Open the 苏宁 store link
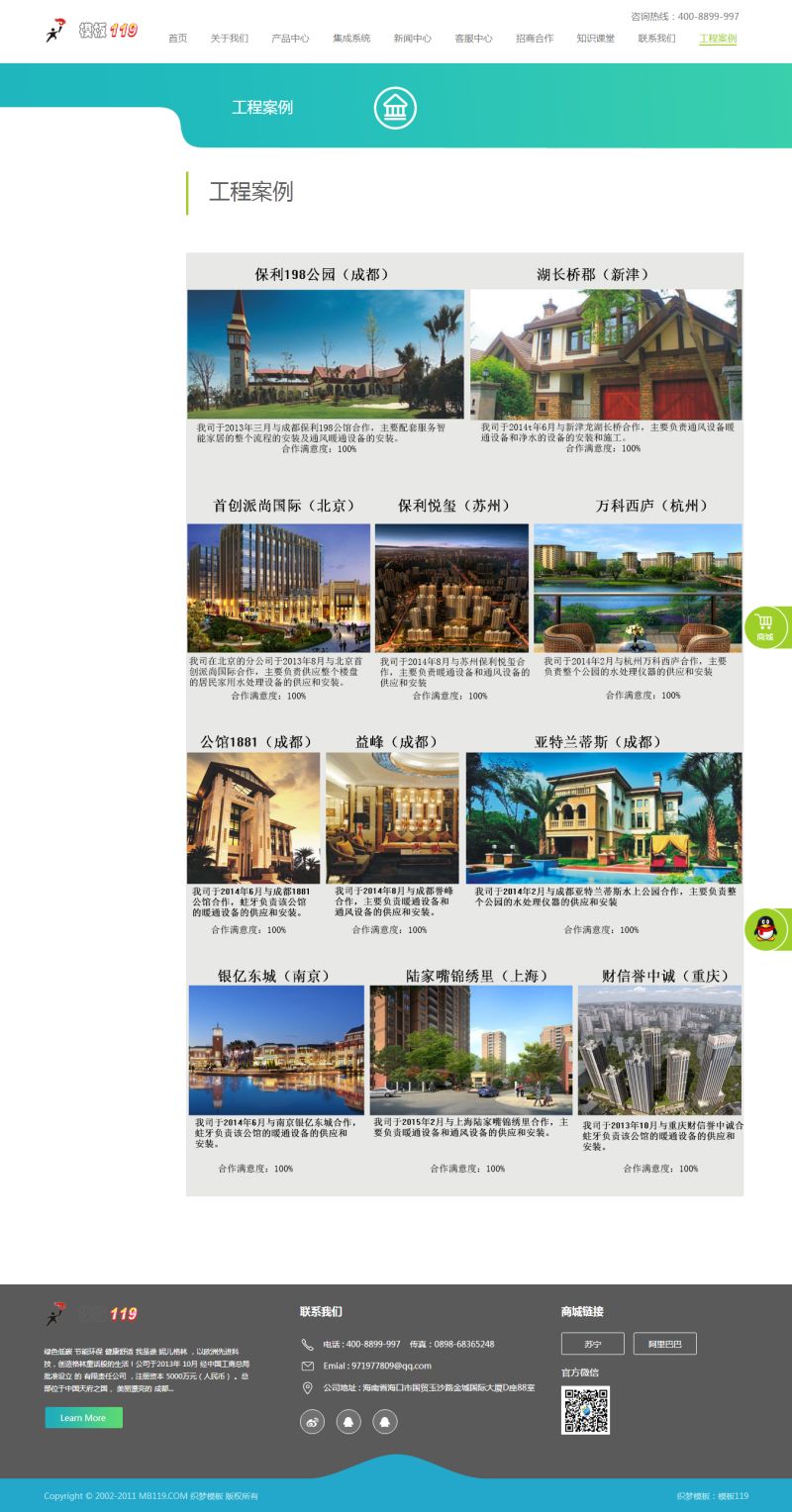792x1512 pixels. (592, 1344)
